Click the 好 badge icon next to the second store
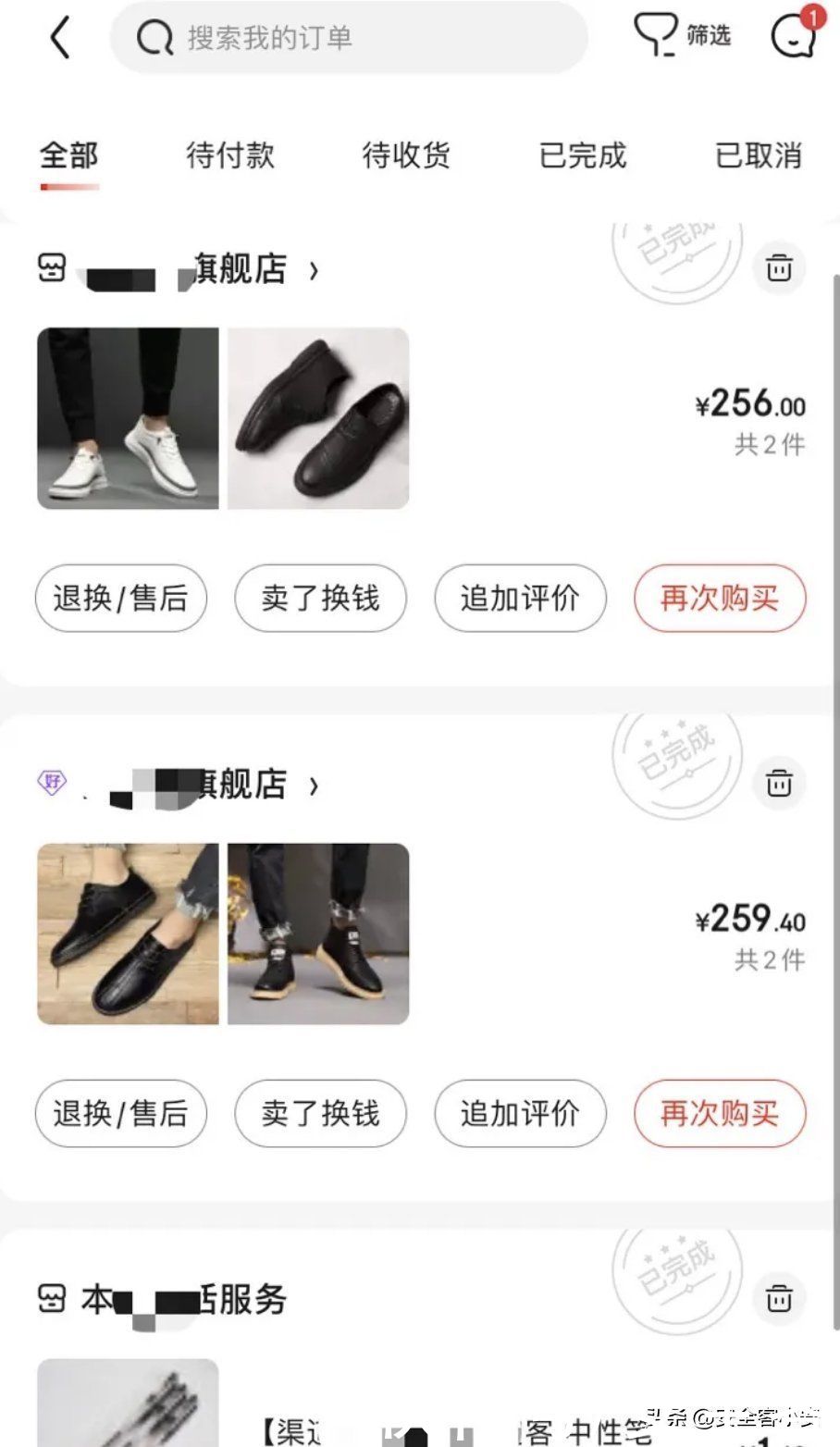 (53, 783)
